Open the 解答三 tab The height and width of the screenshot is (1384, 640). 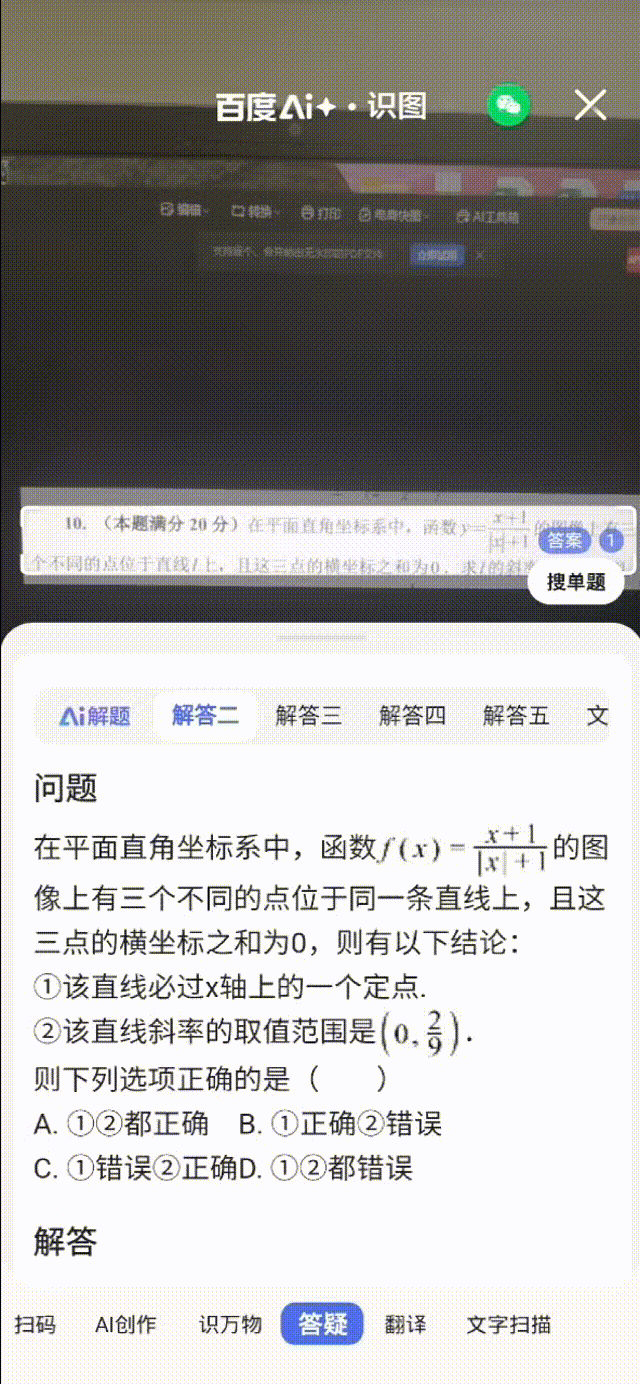click(x=309, y=716)
